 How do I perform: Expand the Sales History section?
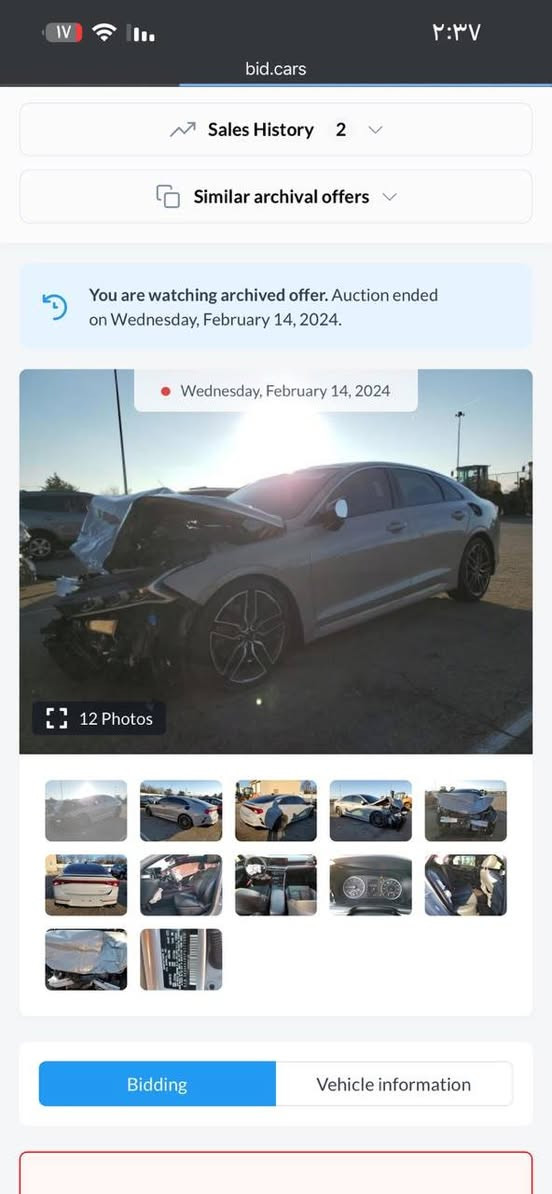click(x=276, y=129)
